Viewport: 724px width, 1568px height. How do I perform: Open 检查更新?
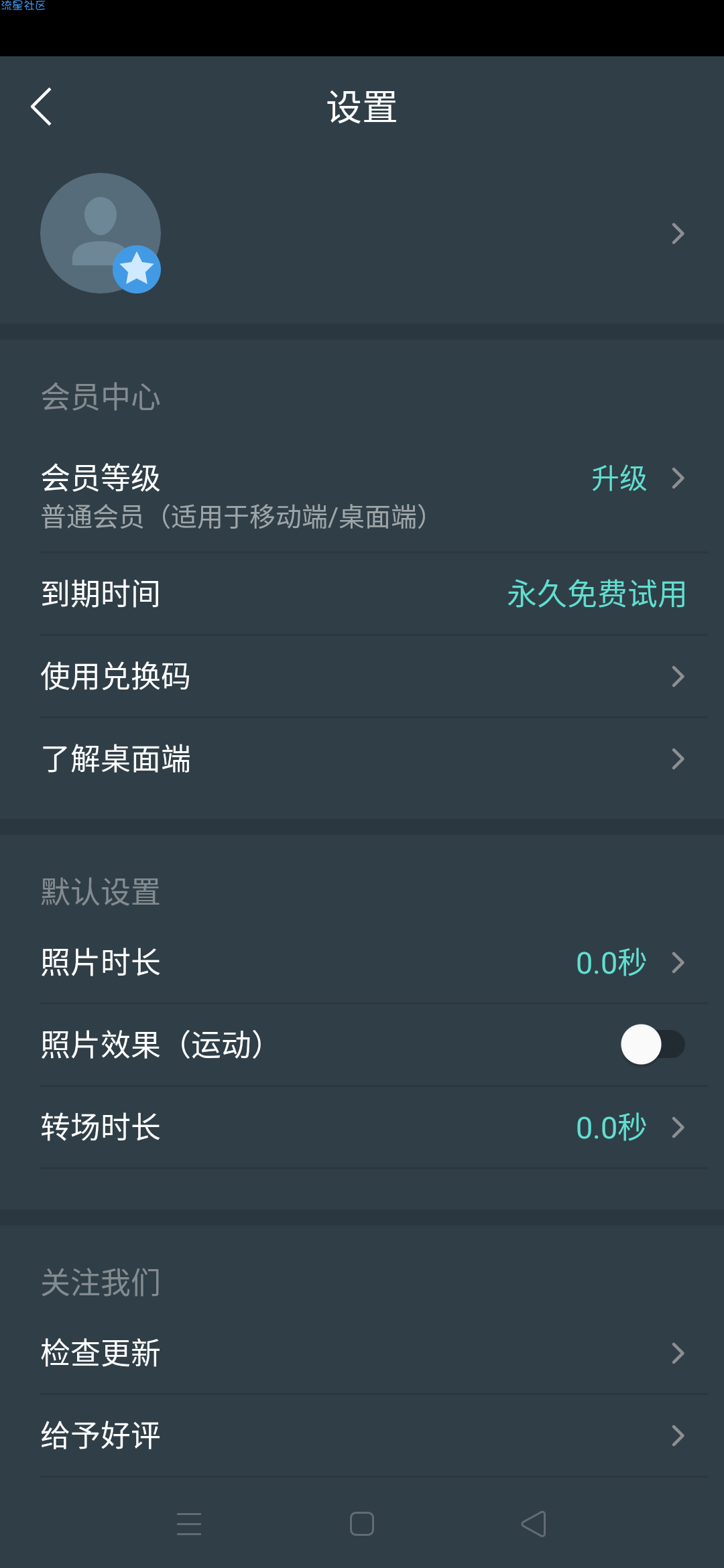[362, 1353]
